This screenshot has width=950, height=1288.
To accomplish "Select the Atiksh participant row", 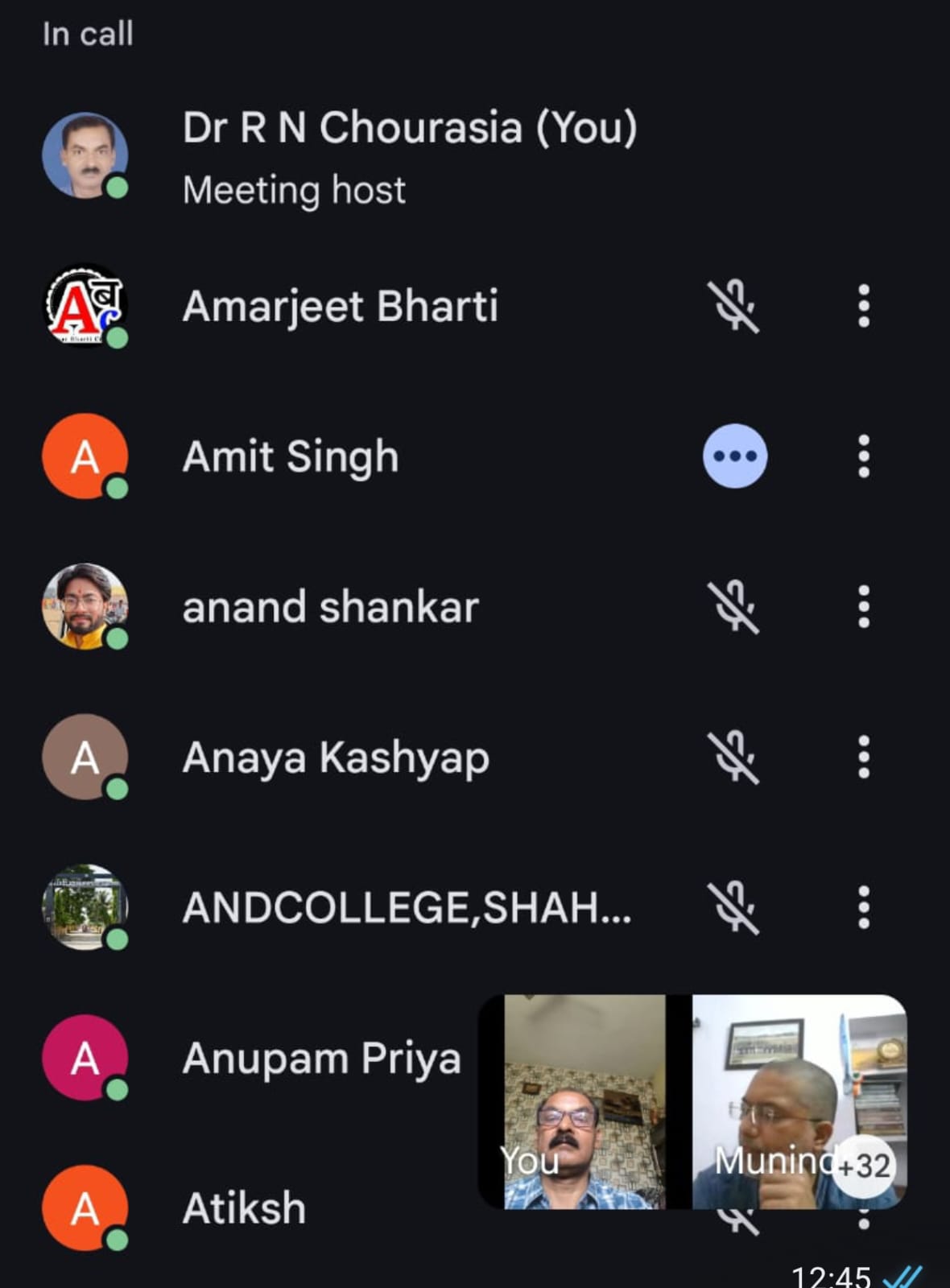I will point(245,1208).
